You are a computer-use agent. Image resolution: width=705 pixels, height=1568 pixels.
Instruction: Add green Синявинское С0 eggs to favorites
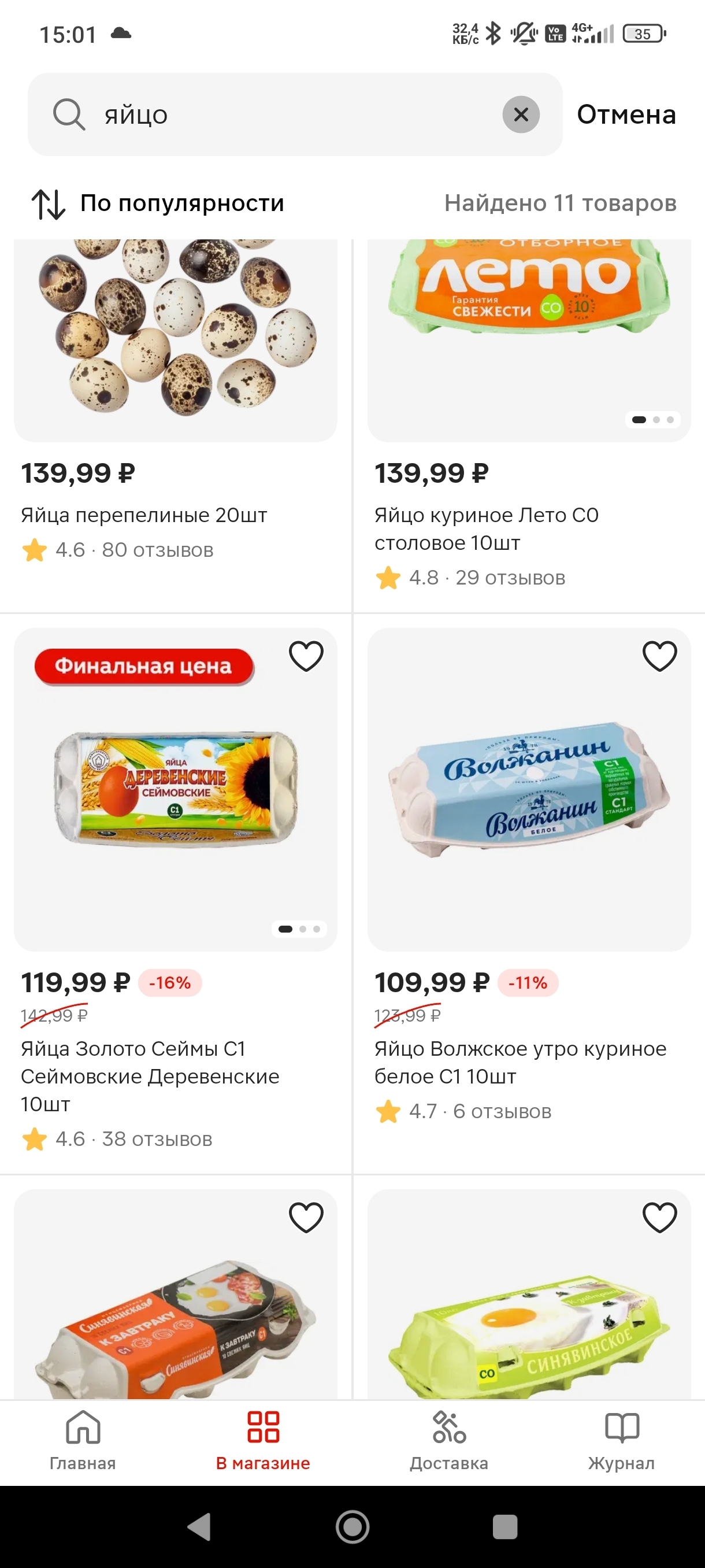660,1218
